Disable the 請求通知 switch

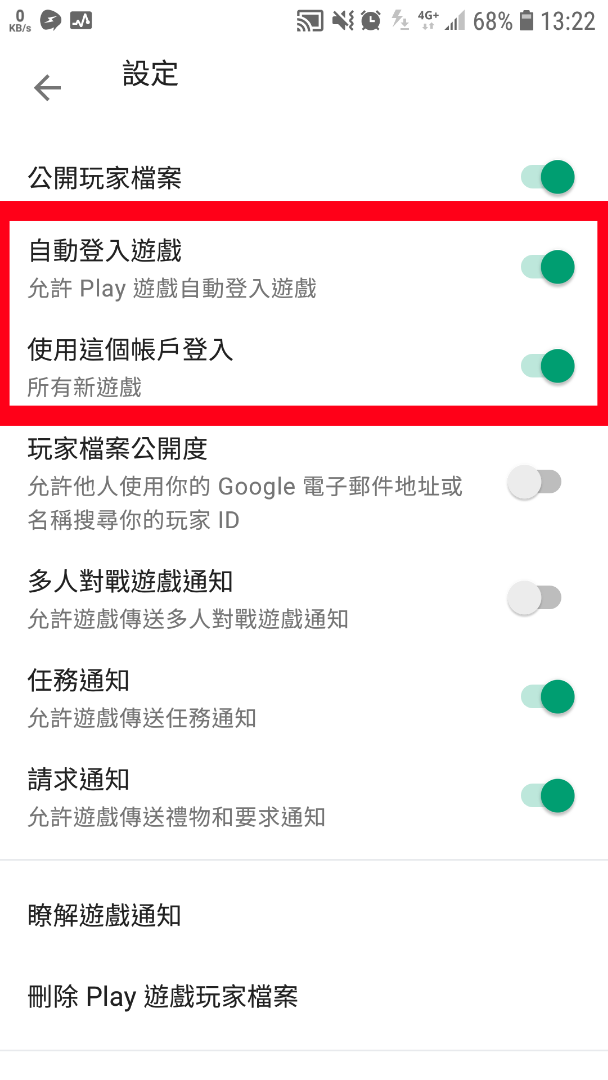point(548,796)
